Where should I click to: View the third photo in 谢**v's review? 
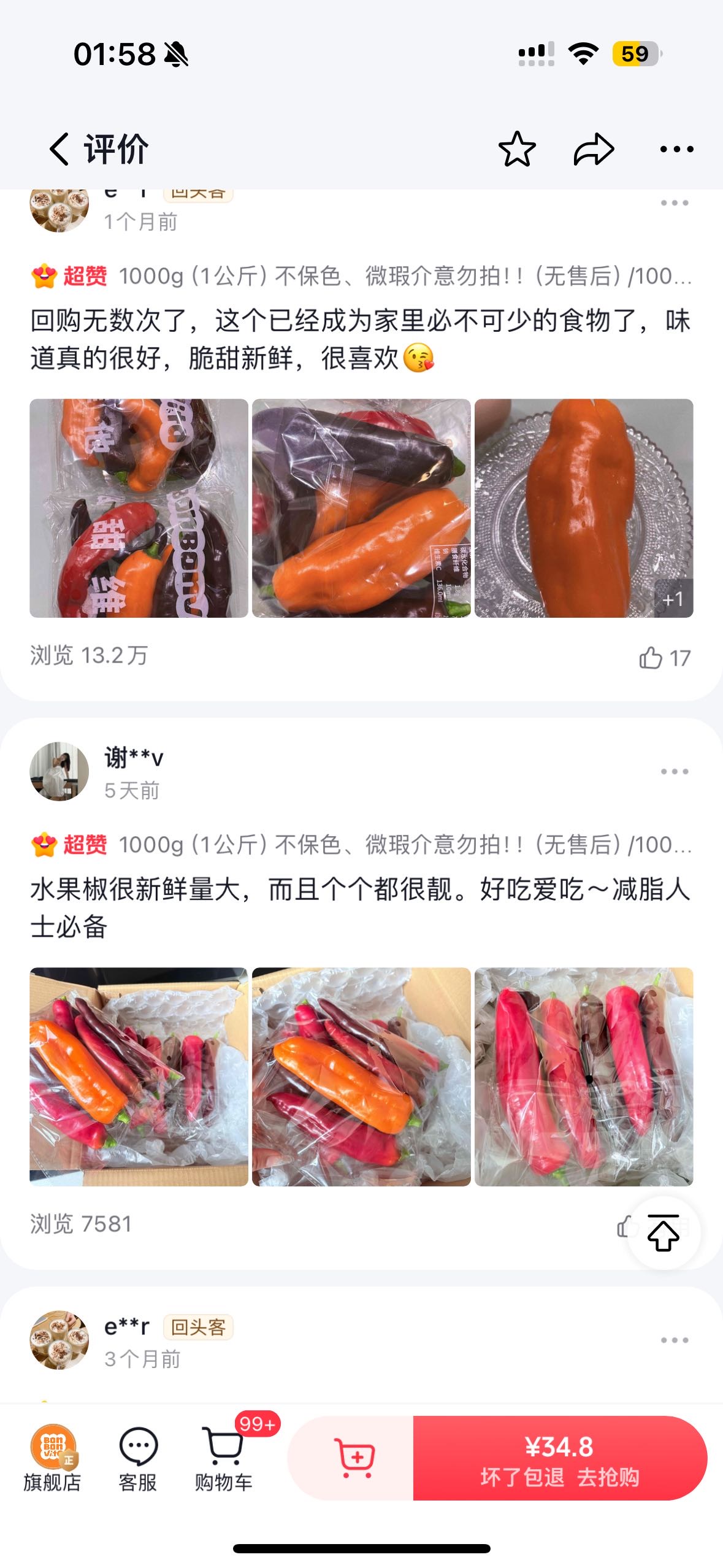point(584,1077)
